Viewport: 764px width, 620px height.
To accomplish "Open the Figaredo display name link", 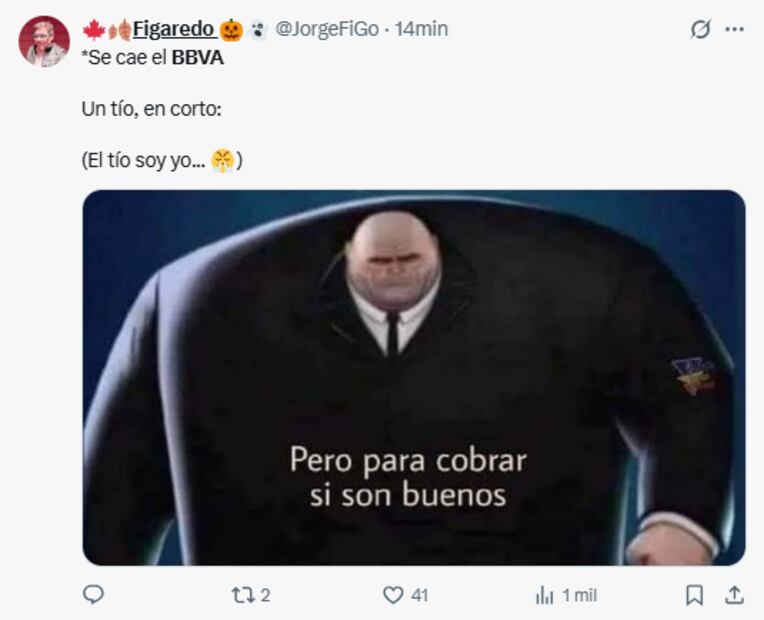I will coord(173,29).
